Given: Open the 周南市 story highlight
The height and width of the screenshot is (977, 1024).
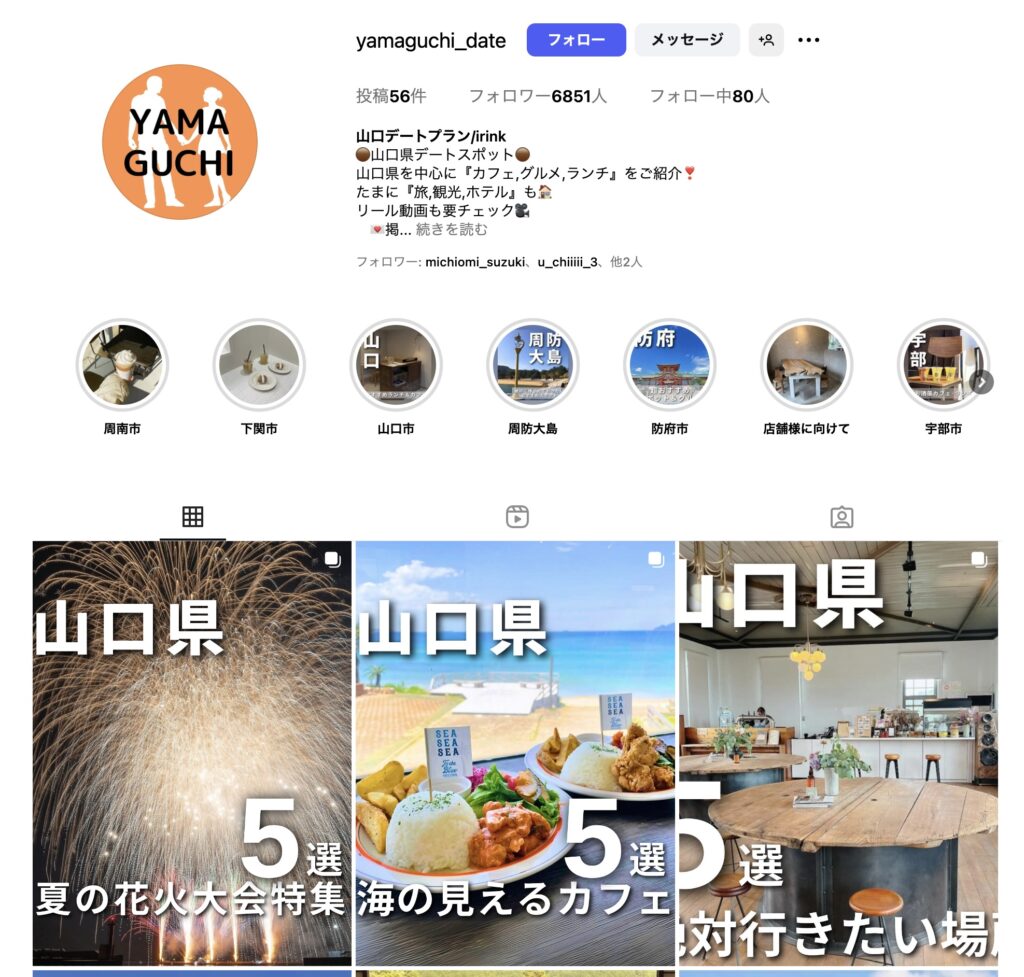Looking at the screenshot, I should [x=122, y=365].
